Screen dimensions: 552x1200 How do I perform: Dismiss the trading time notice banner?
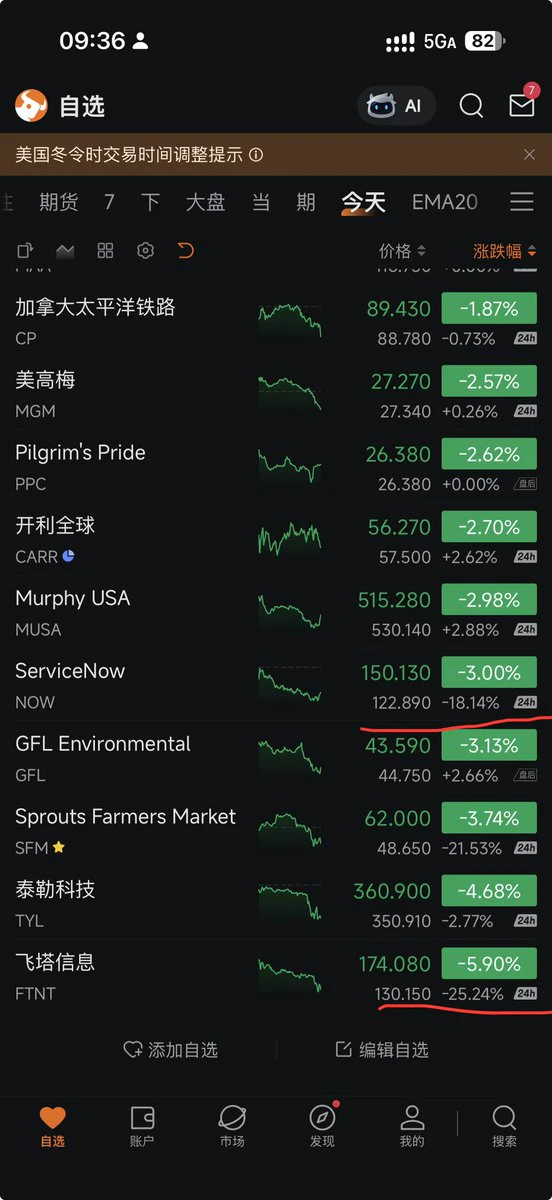529,155
